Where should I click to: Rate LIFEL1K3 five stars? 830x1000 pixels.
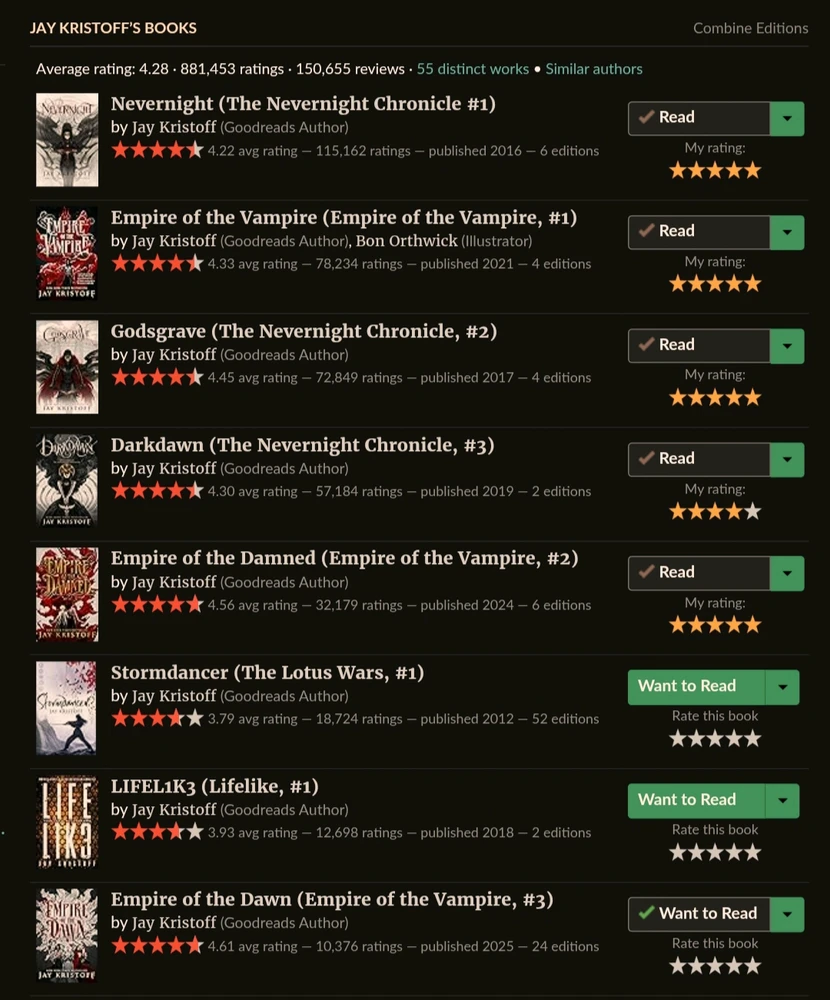(x=752, y=853)
